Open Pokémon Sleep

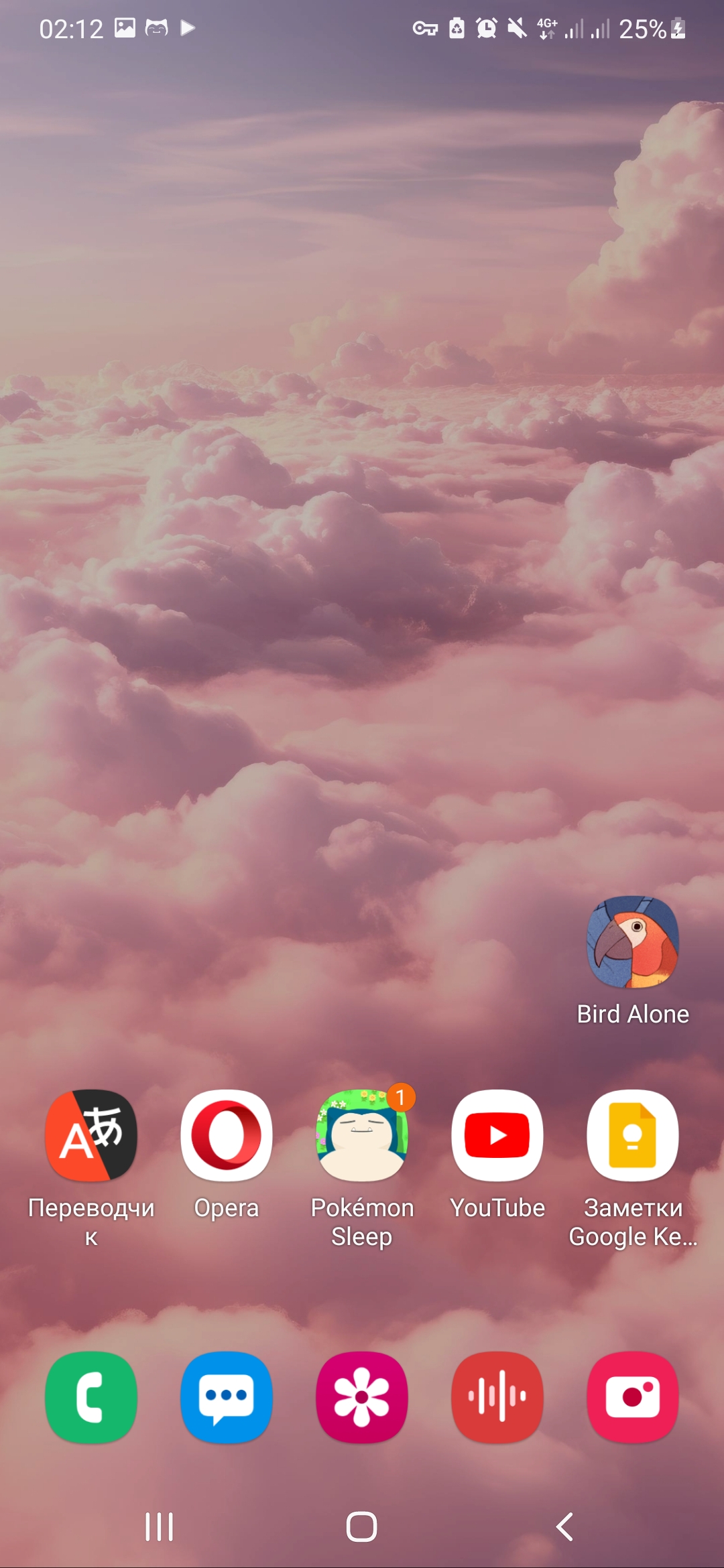point(362,1135)
